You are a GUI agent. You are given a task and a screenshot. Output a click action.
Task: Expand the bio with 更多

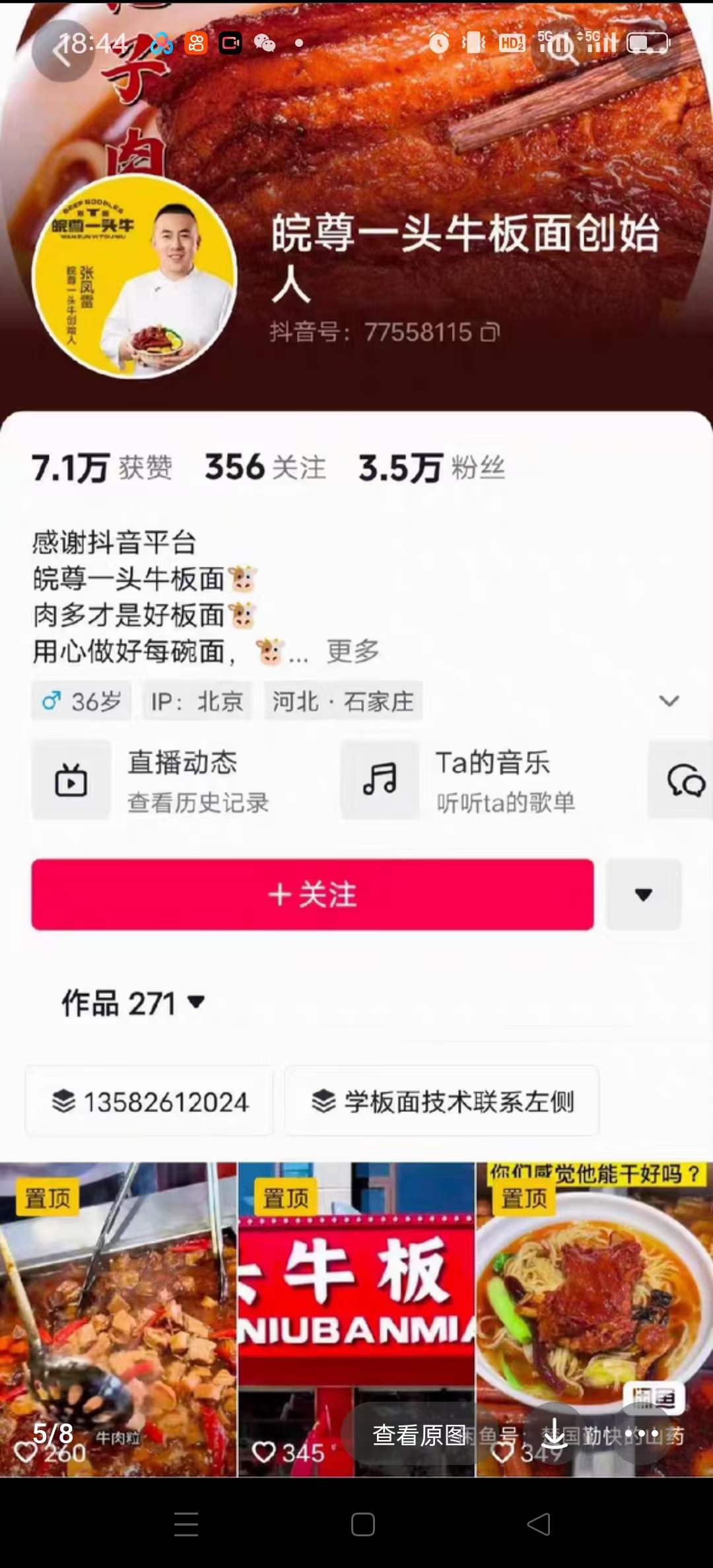coord(351,652)
